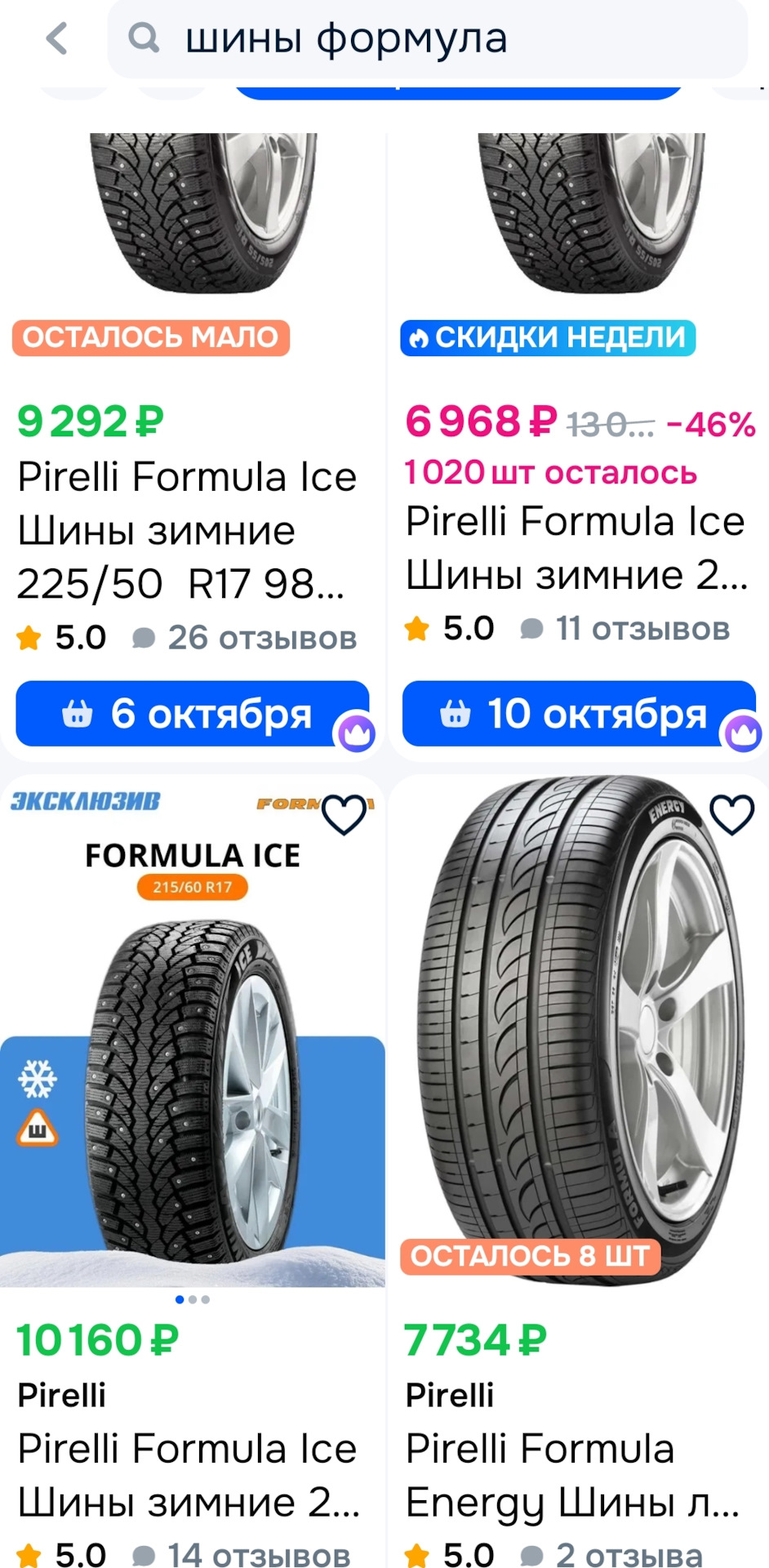Add the 9 292 ₽ tire to cart, 6 октября
Viewport: 769px width, 1568px height.
192,714
